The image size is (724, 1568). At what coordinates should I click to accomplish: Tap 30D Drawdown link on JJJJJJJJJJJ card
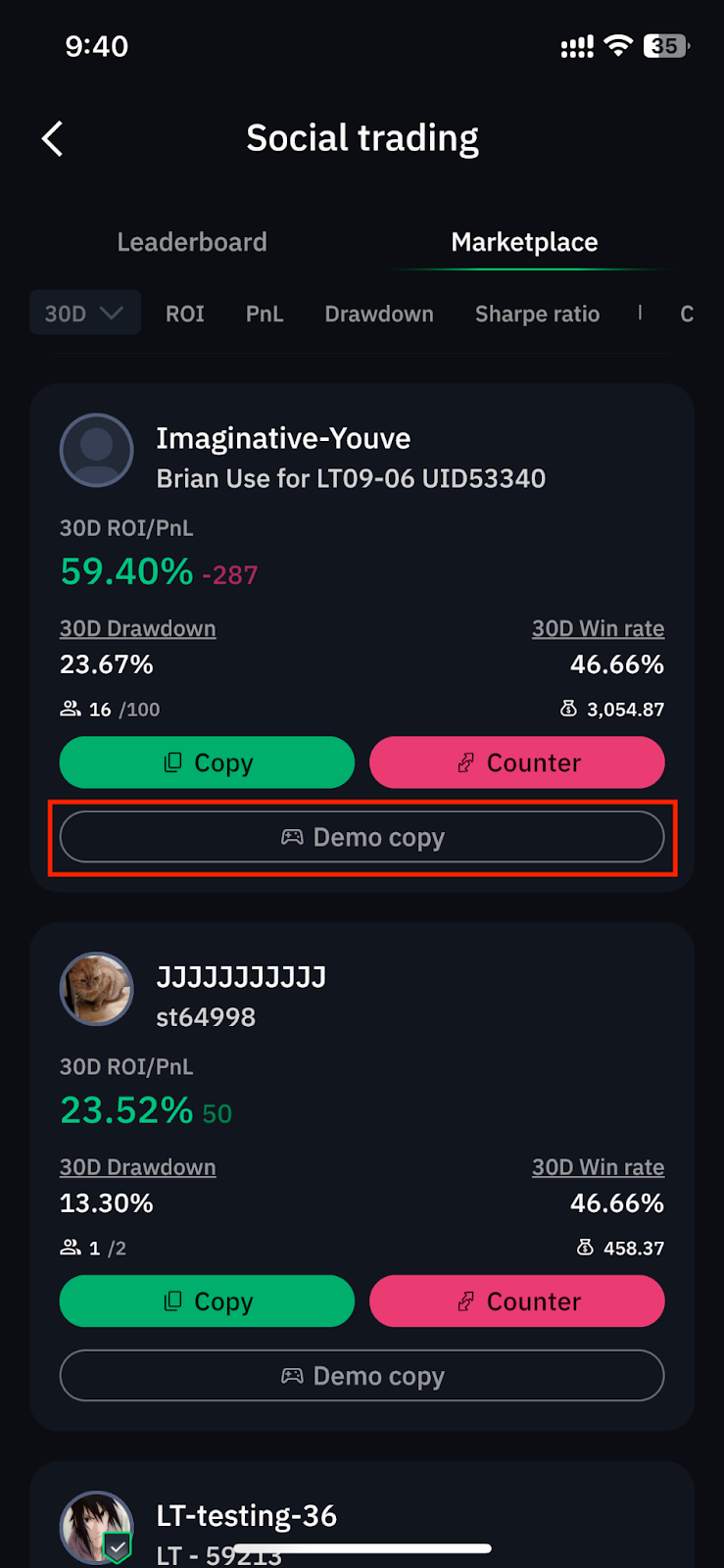[x=138, y=1167]
